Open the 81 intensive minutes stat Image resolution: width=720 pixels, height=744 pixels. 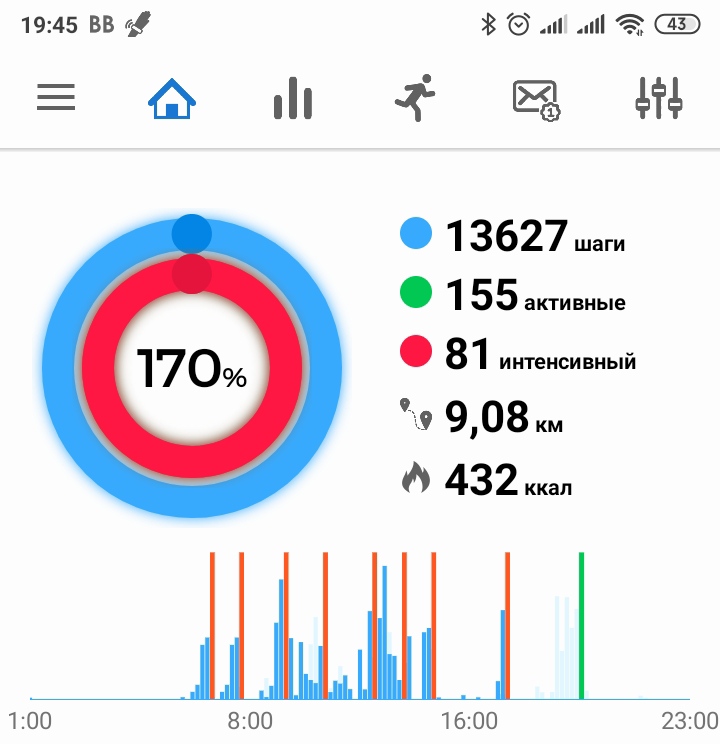pyautogui.click(x=515, y=354)
